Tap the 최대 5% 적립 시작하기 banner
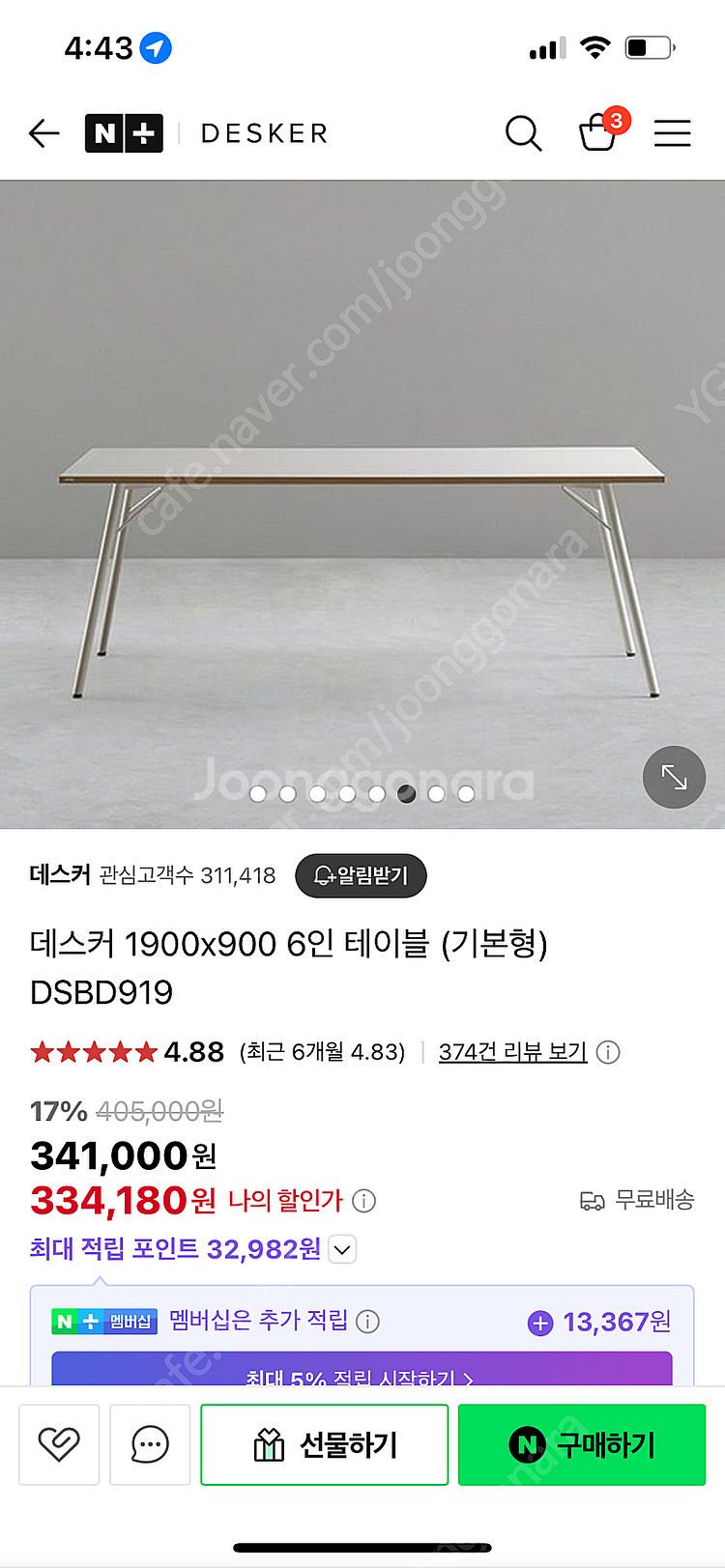 [362, 1372]
